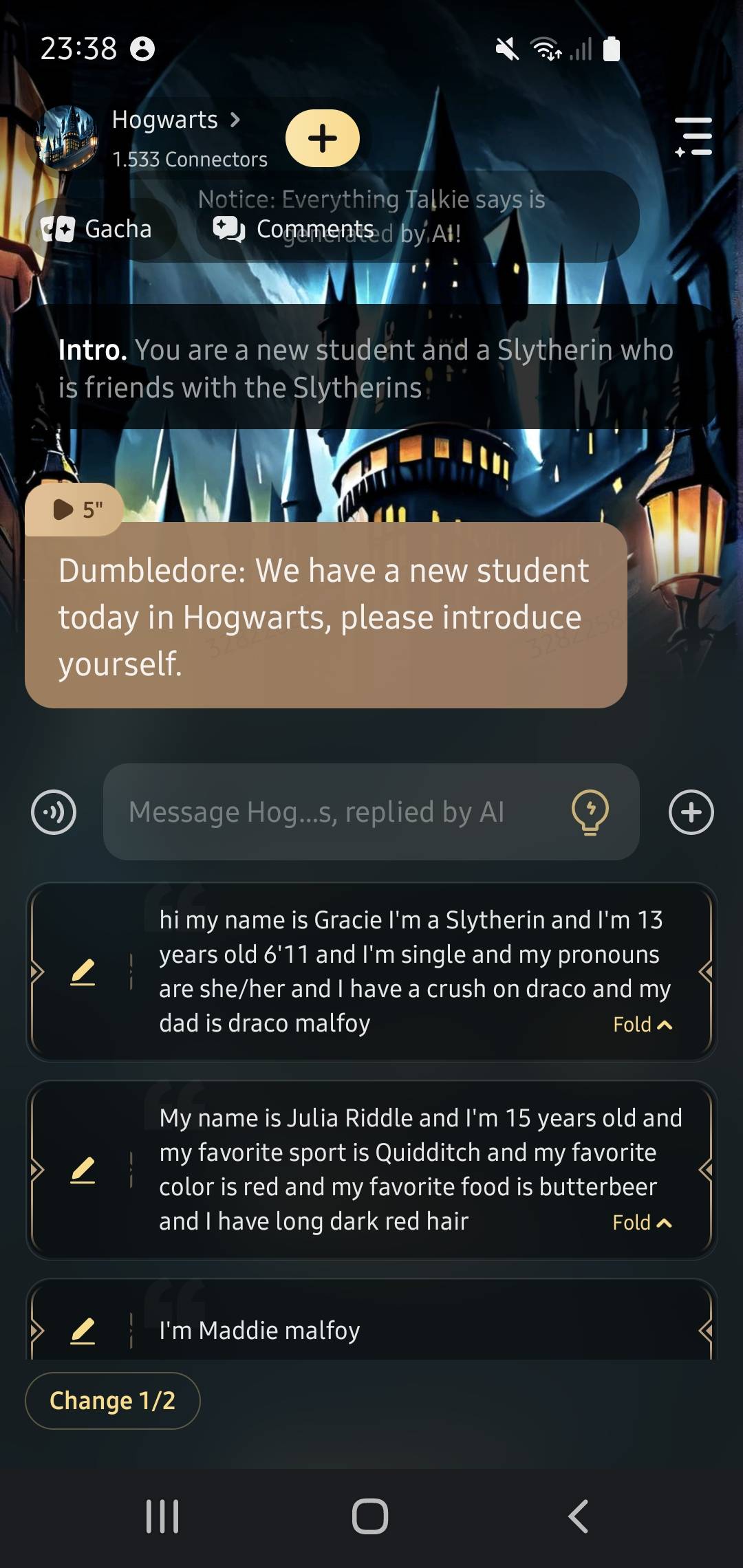Edit the Julia Riddle suggested reply

83,1170
